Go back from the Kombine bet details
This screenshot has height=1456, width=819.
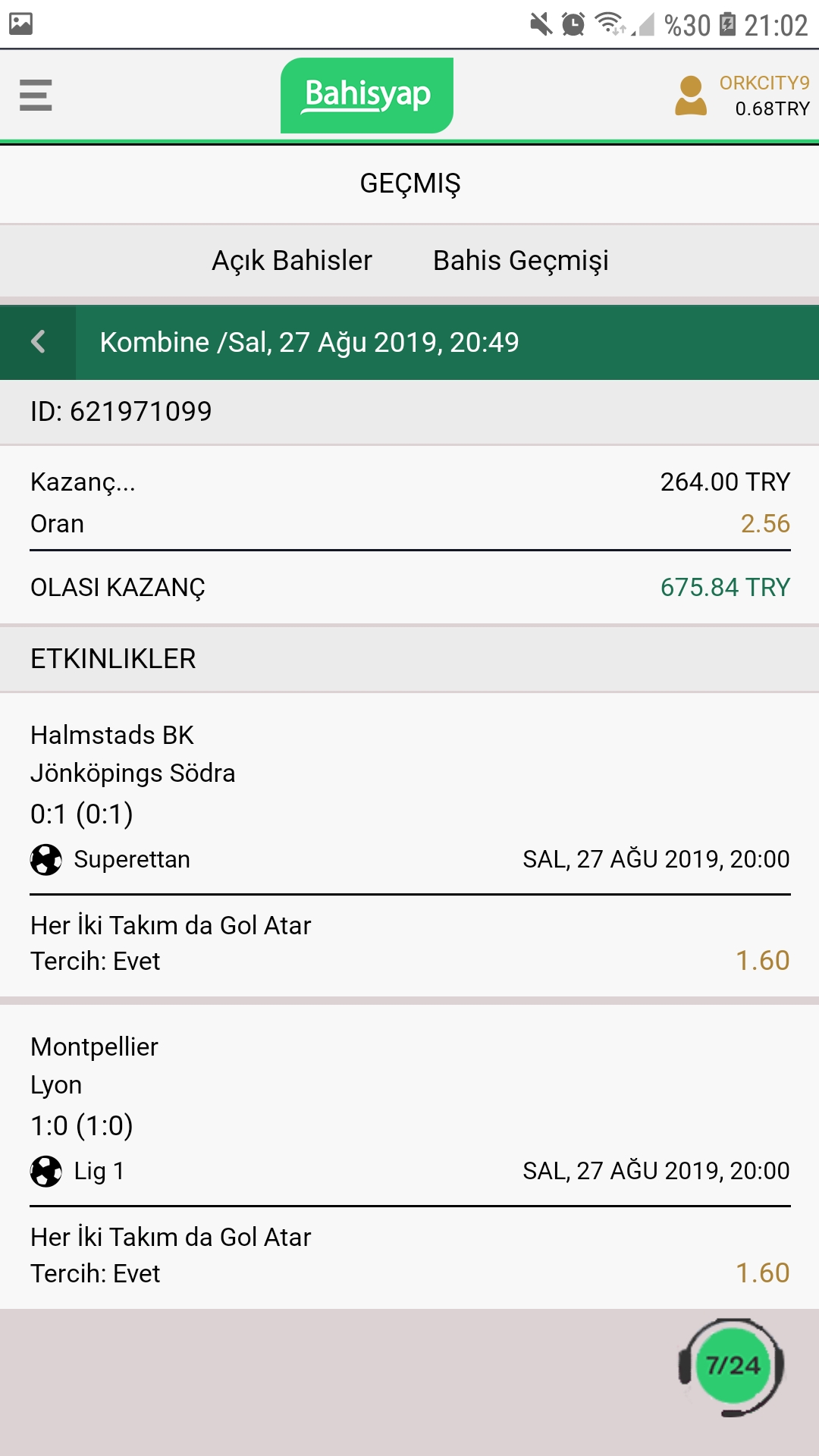38,342
